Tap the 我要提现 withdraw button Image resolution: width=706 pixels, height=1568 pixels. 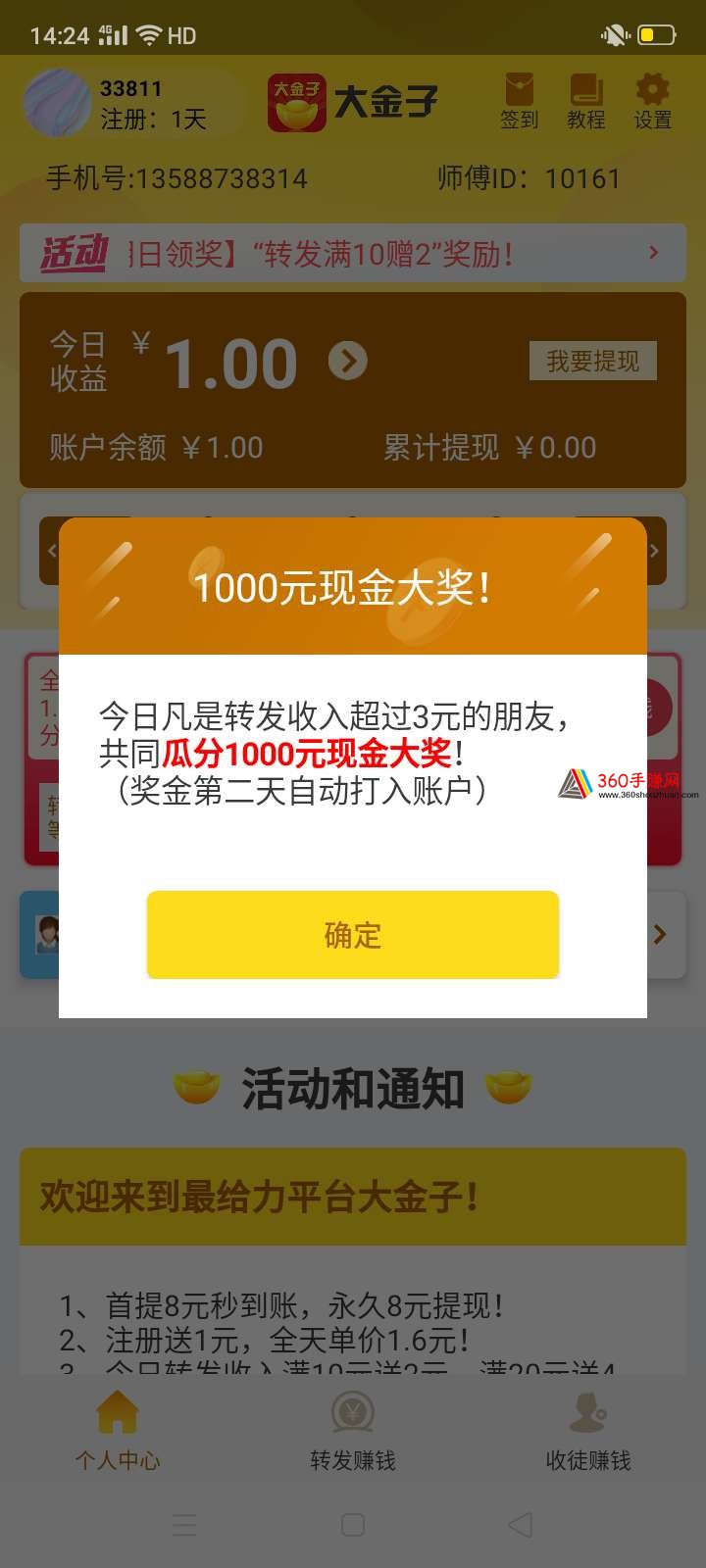pyautogui.click(x=592, y=361)
